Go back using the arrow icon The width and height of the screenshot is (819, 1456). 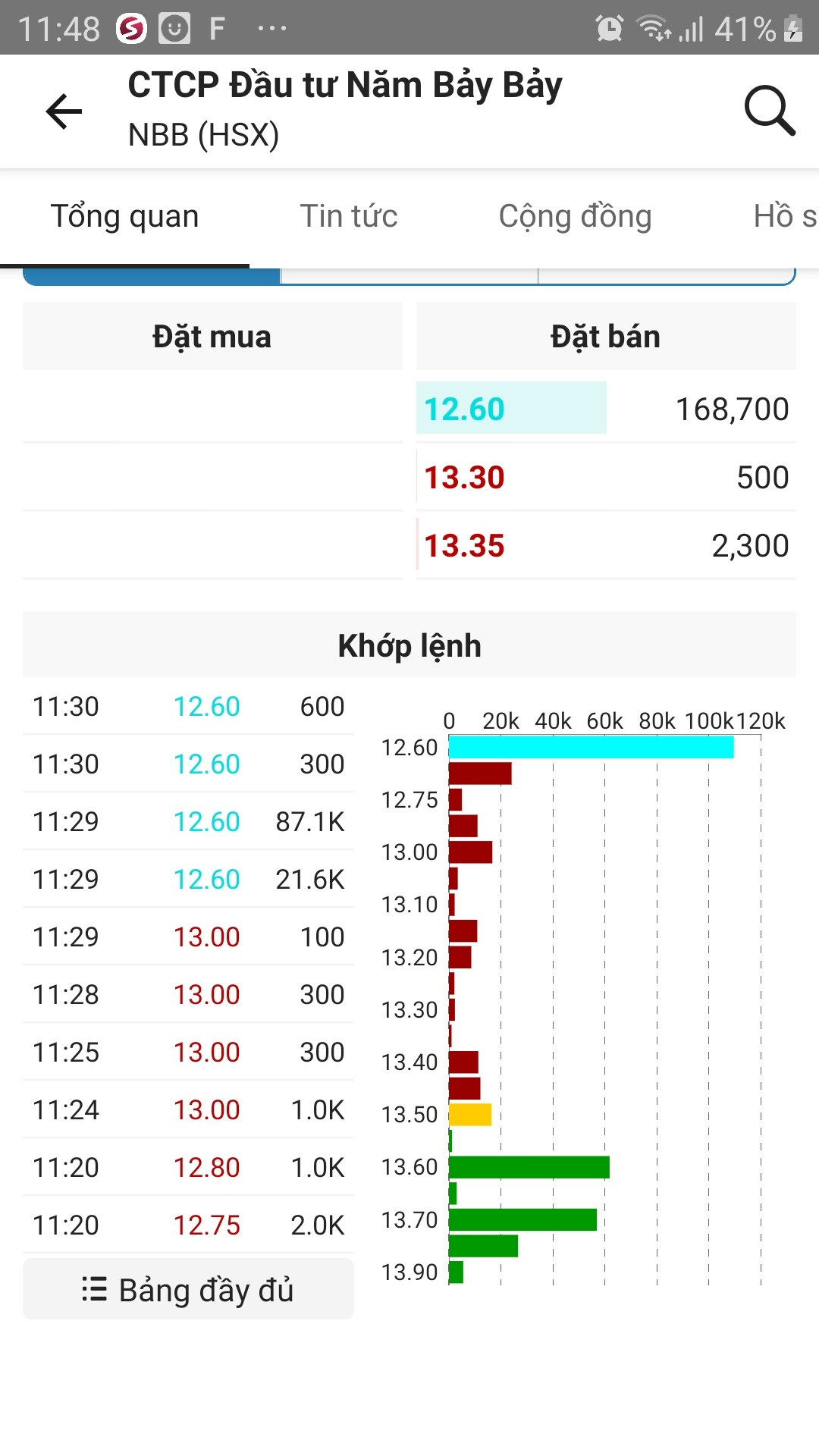(64, 111)
